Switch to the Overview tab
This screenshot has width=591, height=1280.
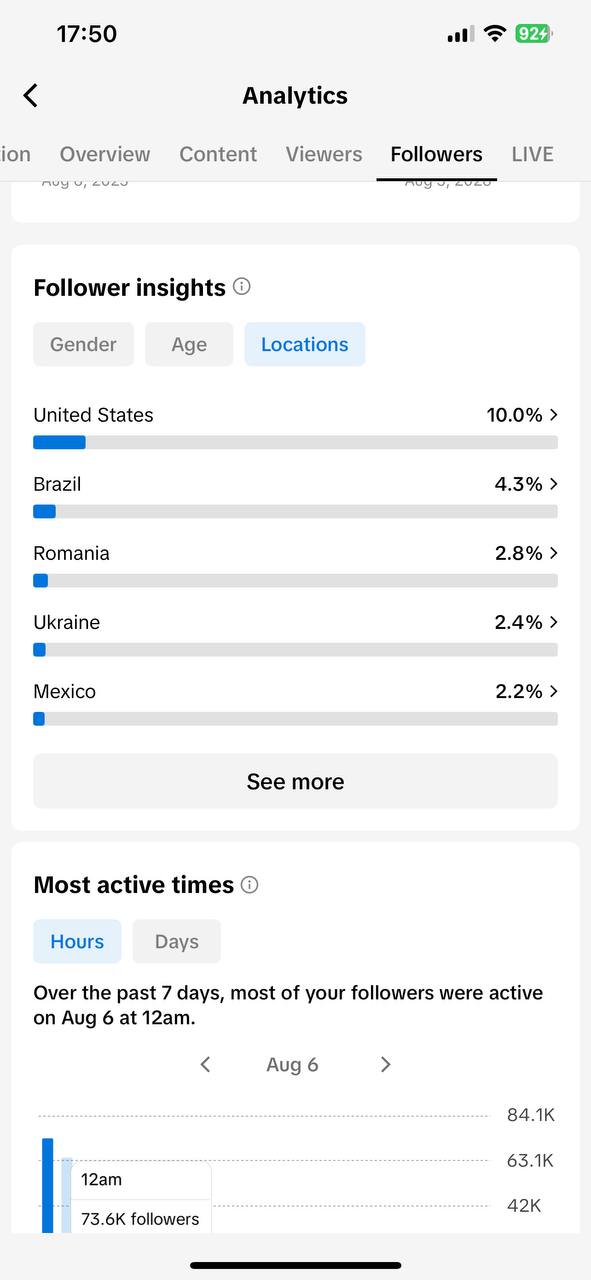click(x=105, y=154)
